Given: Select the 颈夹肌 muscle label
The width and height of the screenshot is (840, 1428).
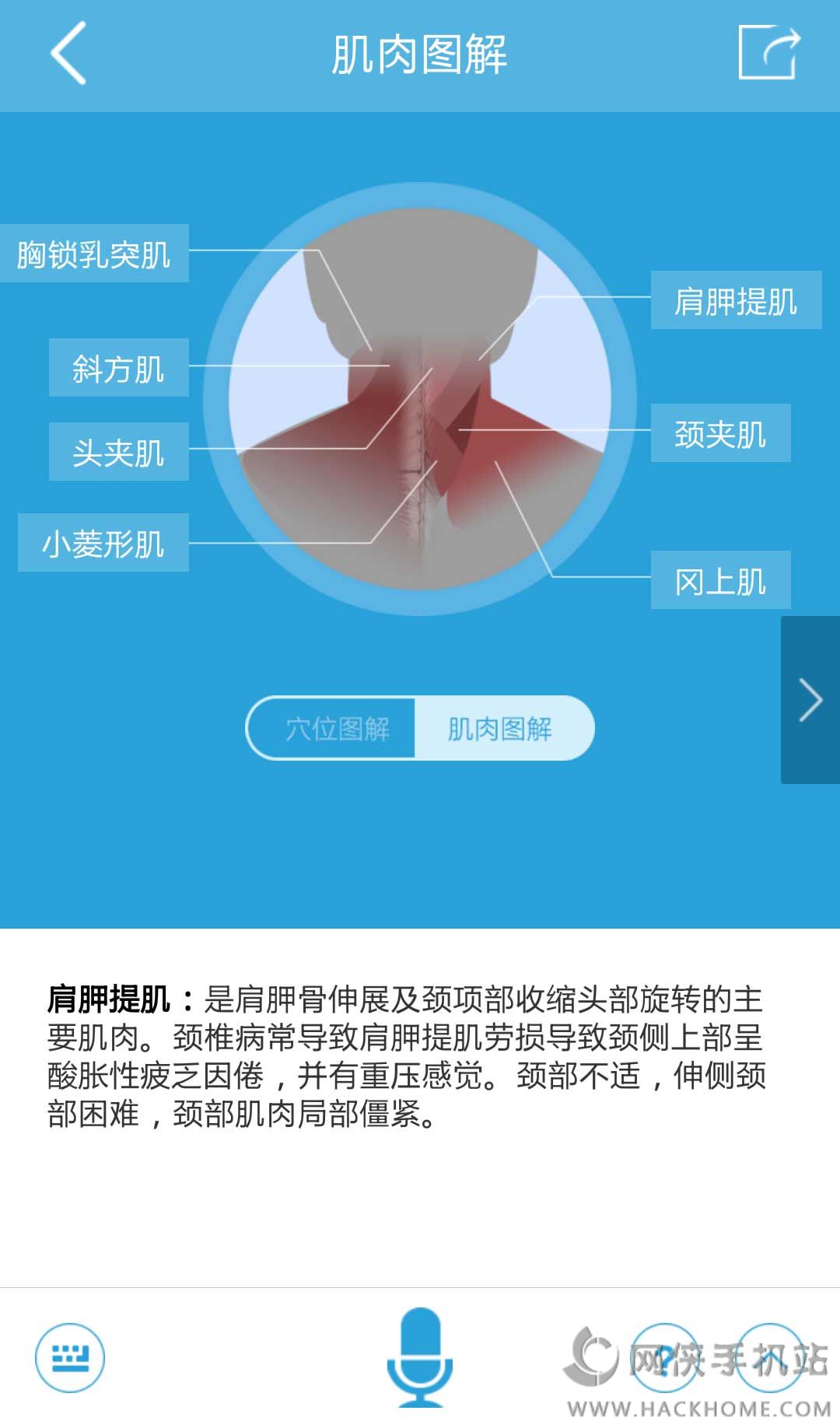Looking at the screenshot, I should click(720, 433).
